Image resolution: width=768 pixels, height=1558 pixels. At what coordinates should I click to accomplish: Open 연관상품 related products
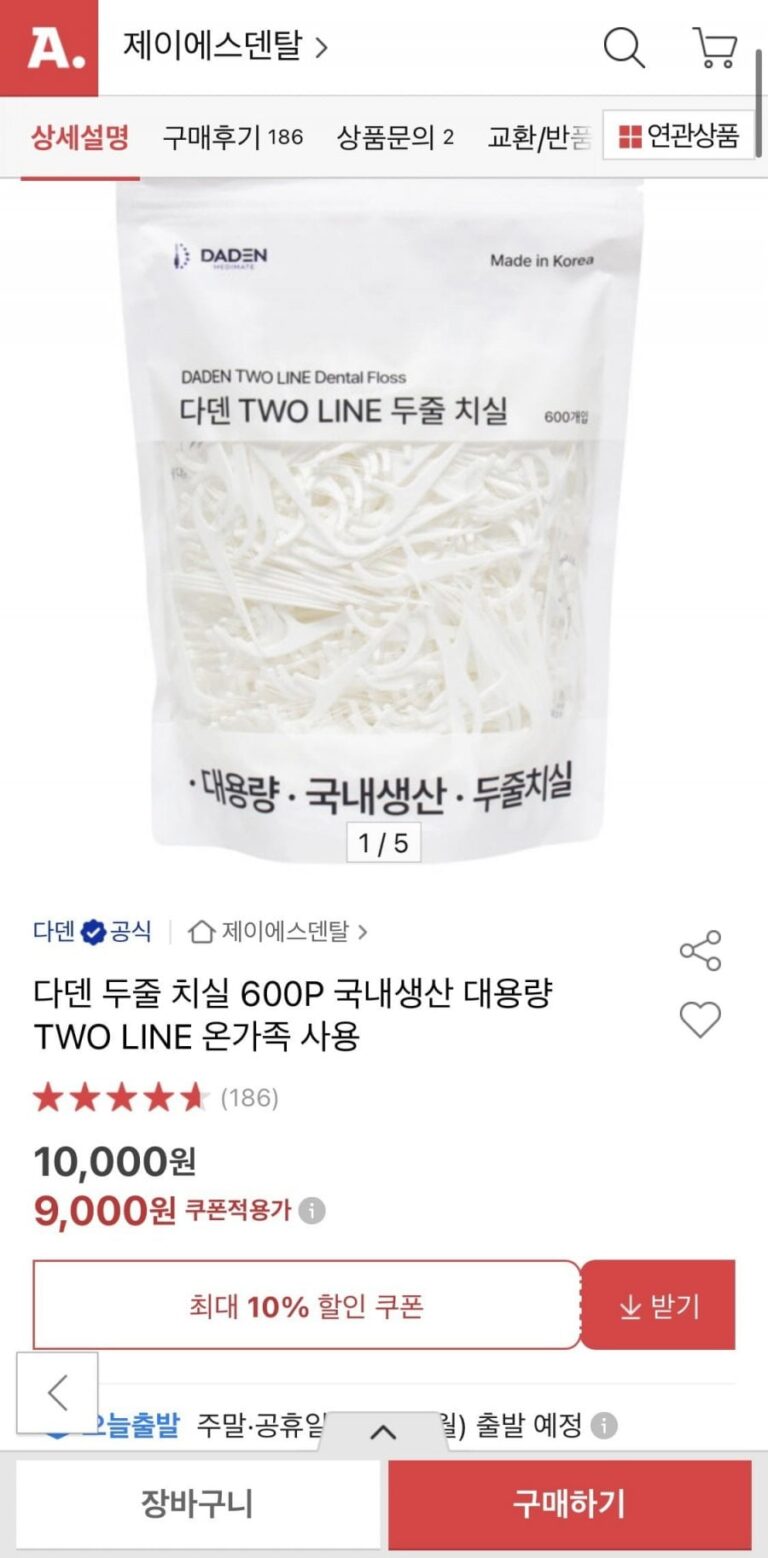click(679, 135)
